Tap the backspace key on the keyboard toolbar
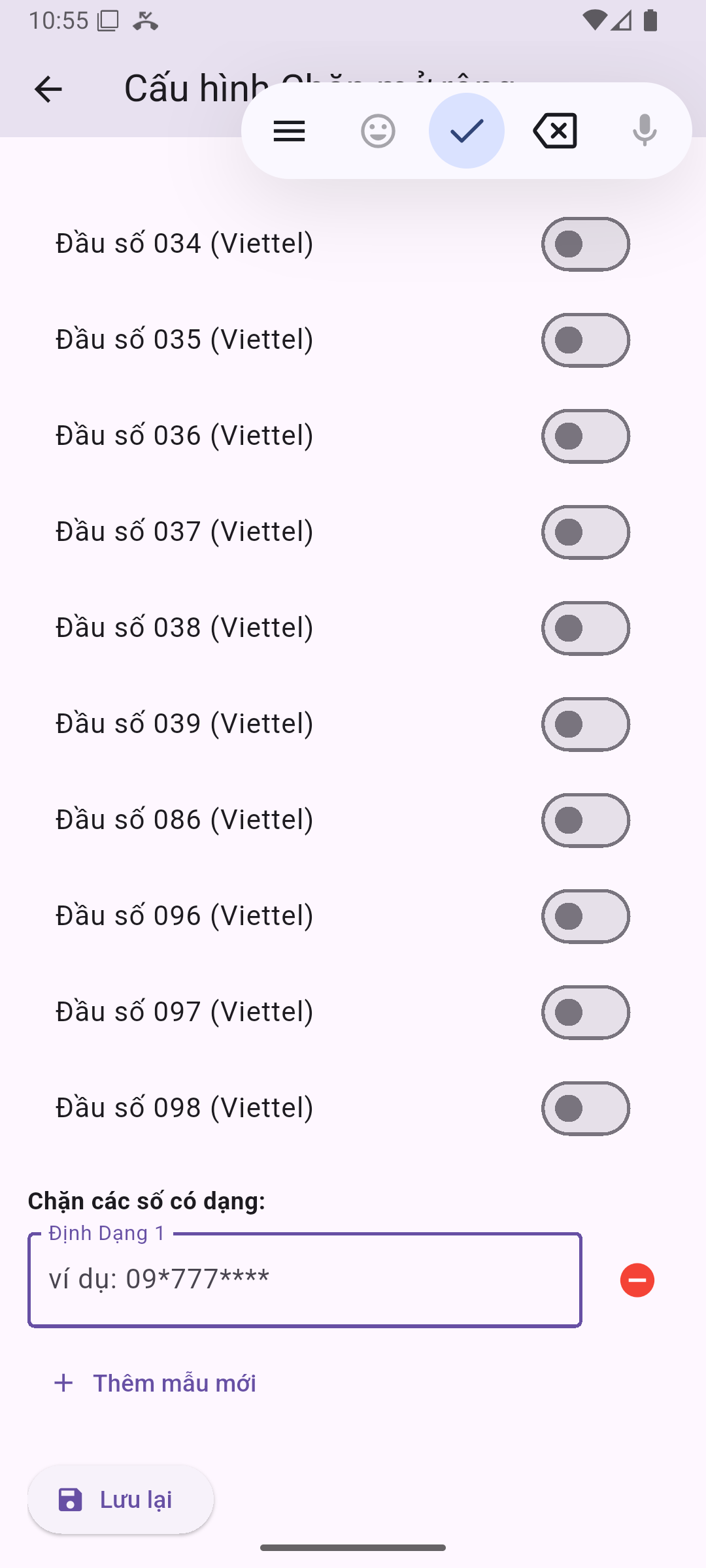The image size is (706, 1568). [555, 131]
